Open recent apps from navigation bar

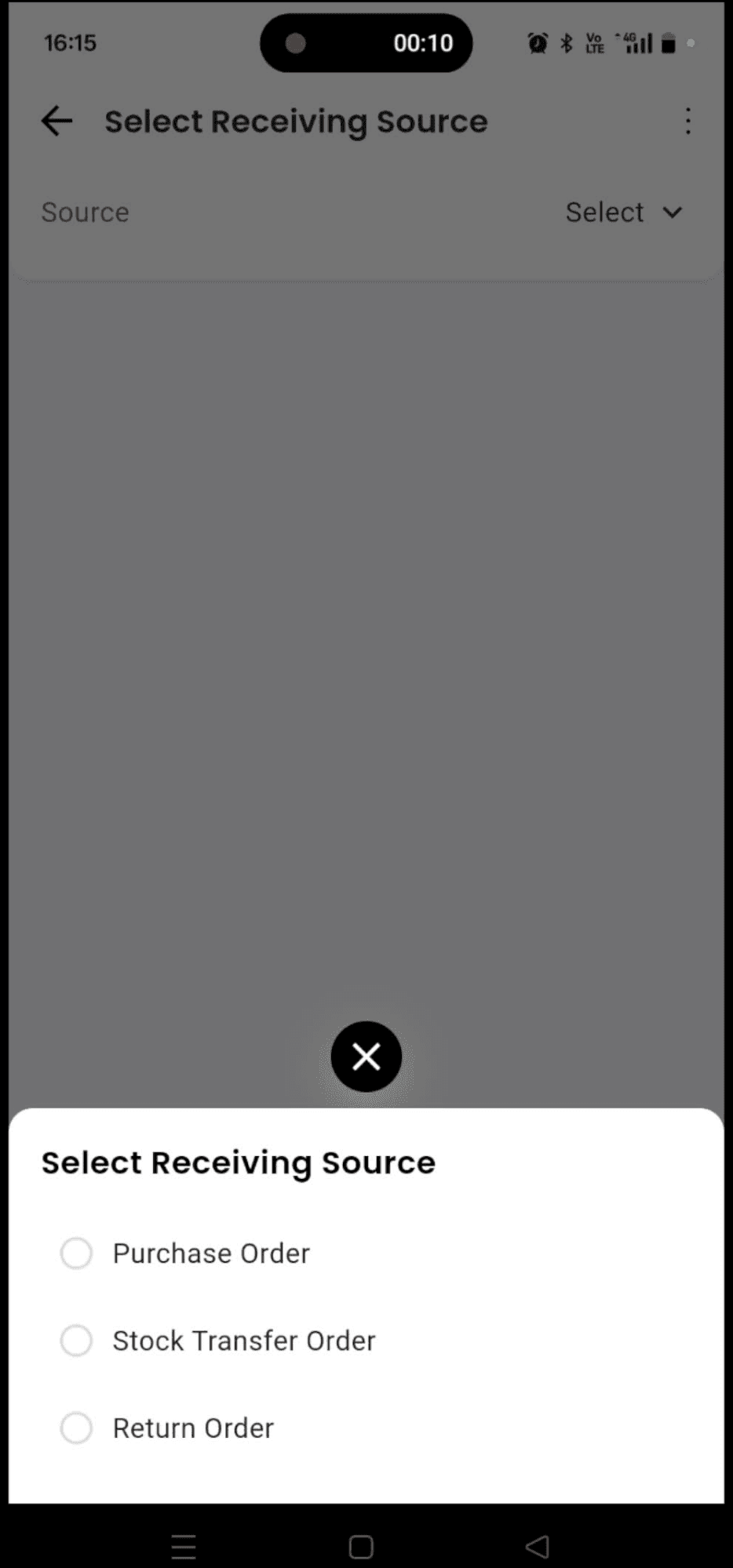pos(184,1547)
